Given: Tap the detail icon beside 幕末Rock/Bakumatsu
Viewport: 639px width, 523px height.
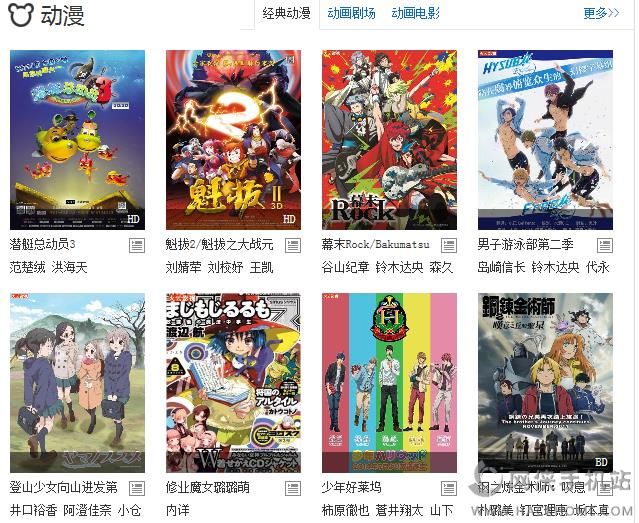Looking at the screenshot, I should [x=448, y=245].
